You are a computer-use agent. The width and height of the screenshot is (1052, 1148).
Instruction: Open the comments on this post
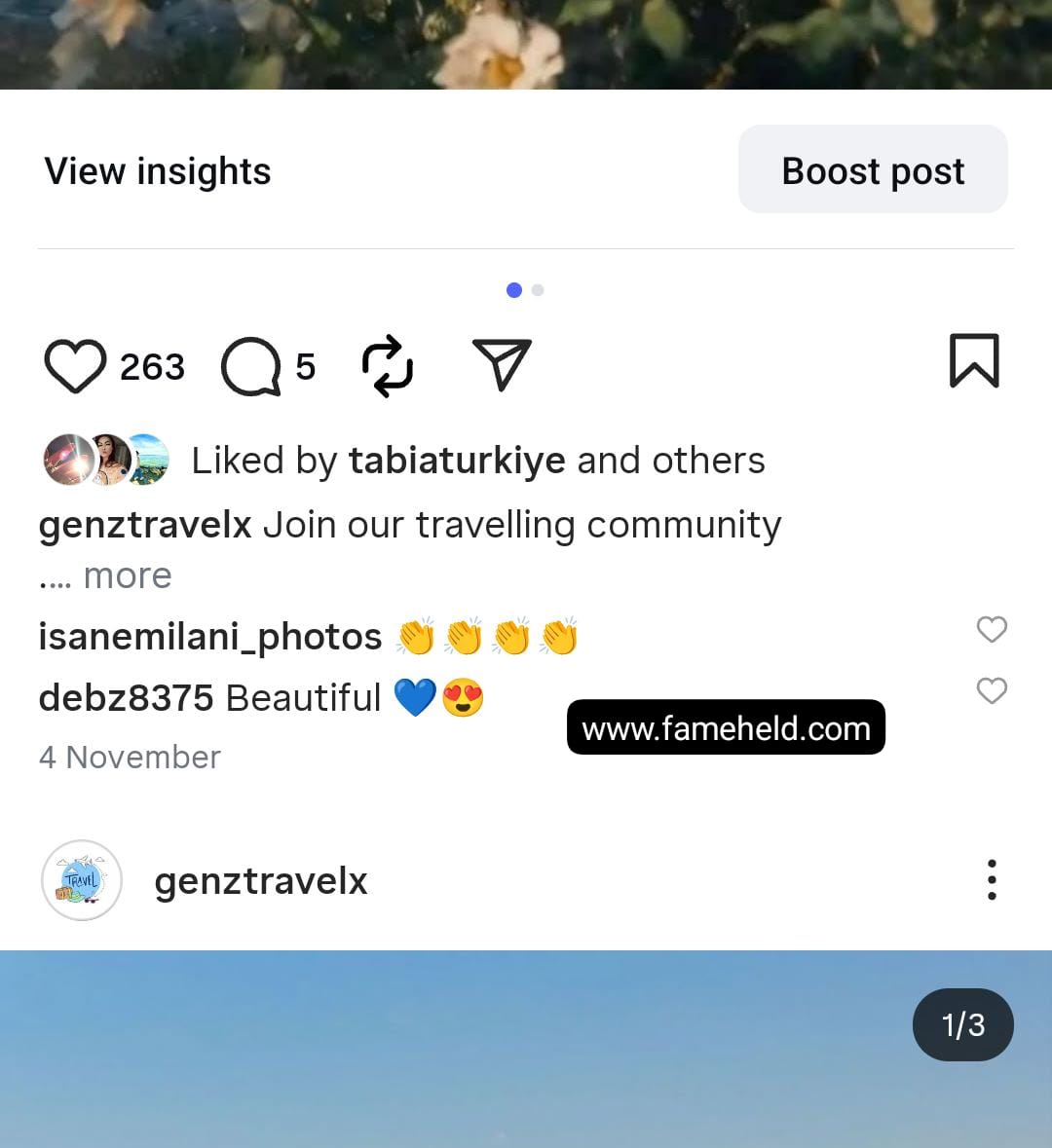[x=251, y=367]
